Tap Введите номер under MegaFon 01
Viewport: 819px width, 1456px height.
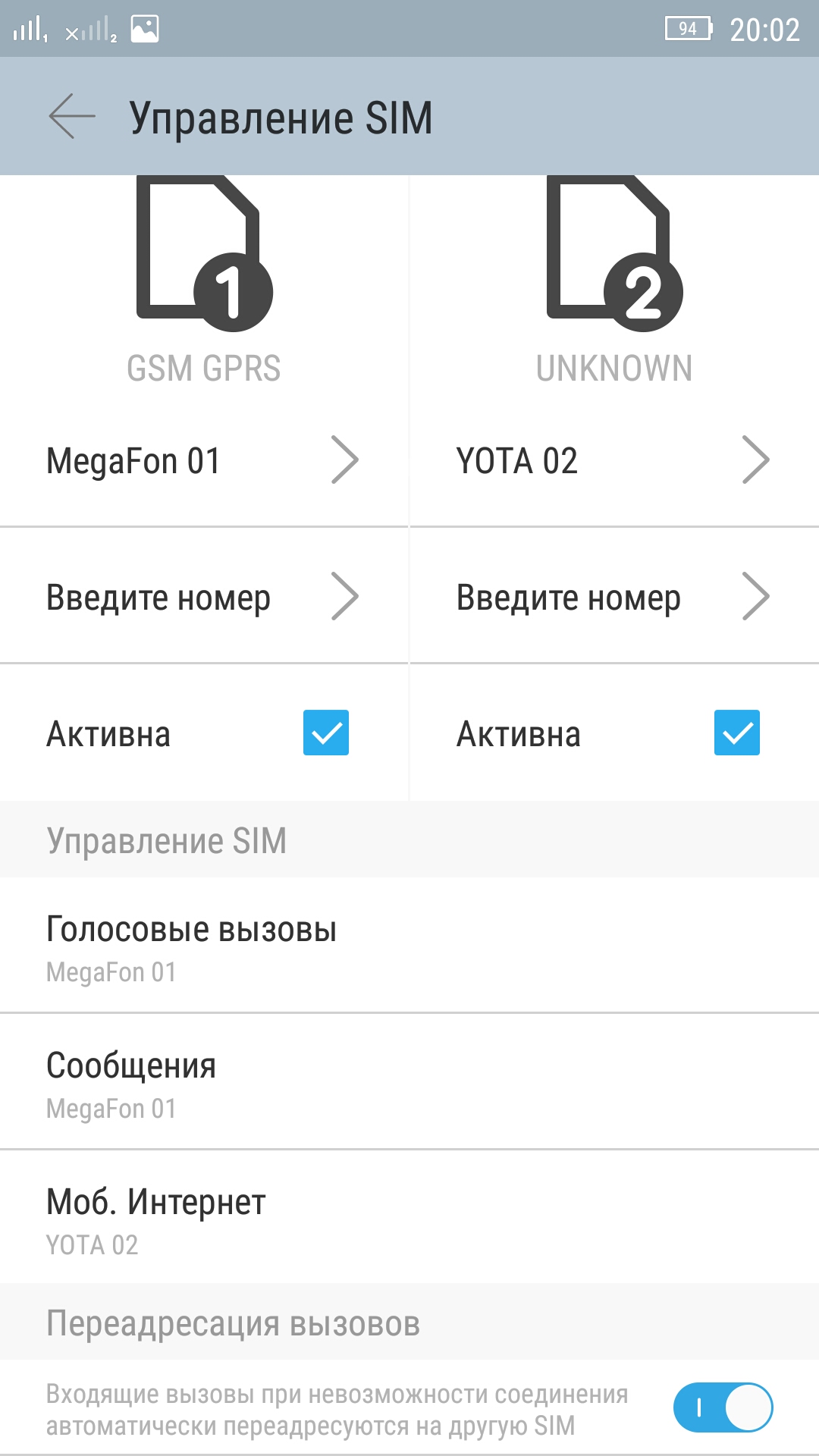tap(204, 596)
